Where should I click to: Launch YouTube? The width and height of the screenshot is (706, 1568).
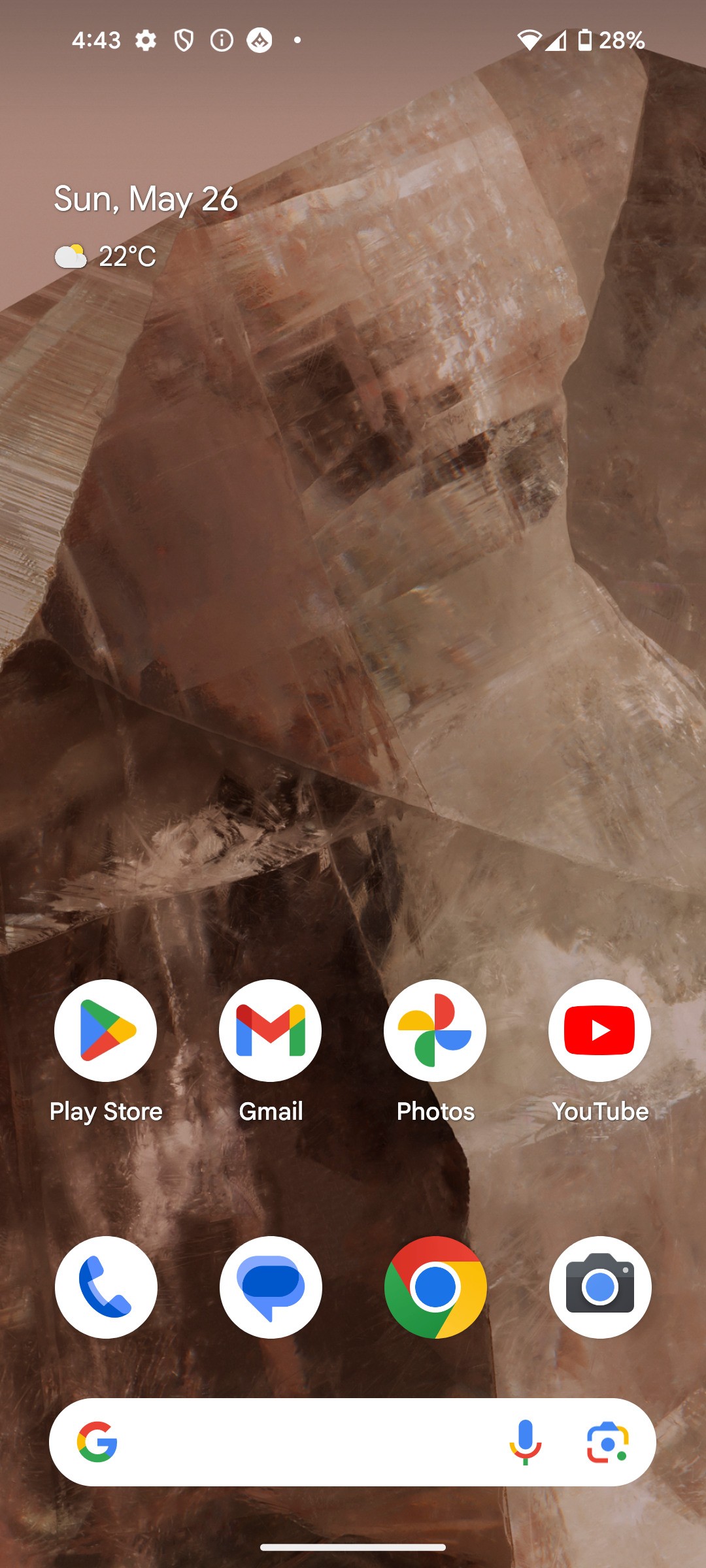pyautogui.click(x=599, y=1031)
